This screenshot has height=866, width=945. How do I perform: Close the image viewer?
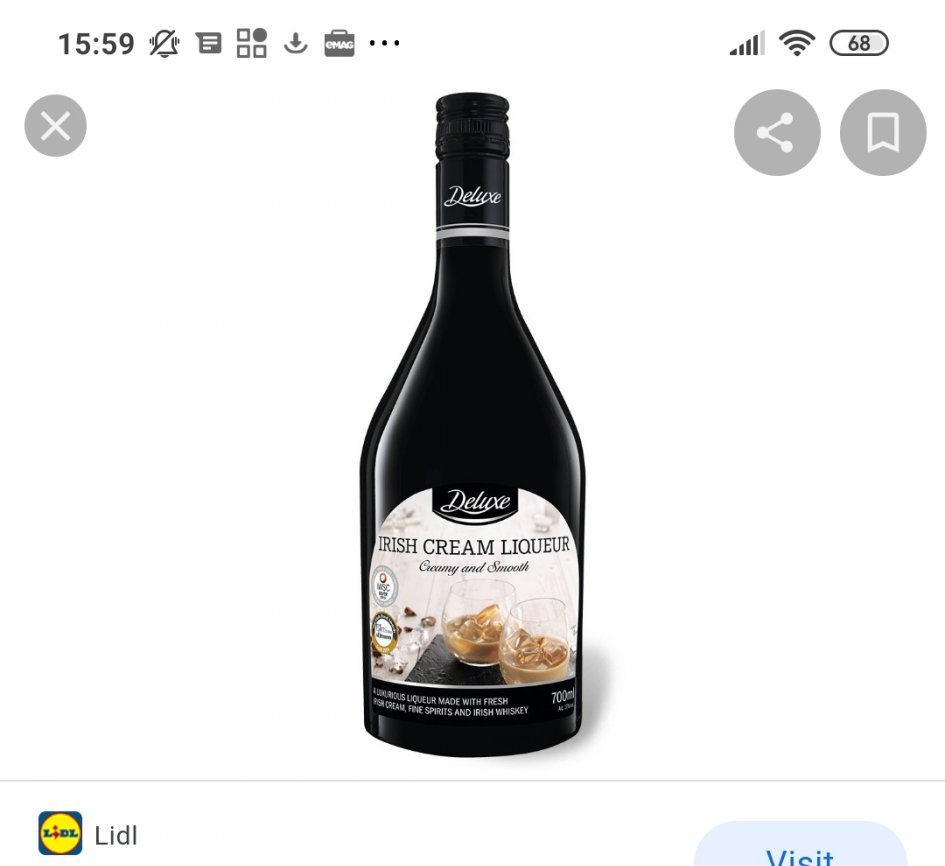[x=55, y=126]
